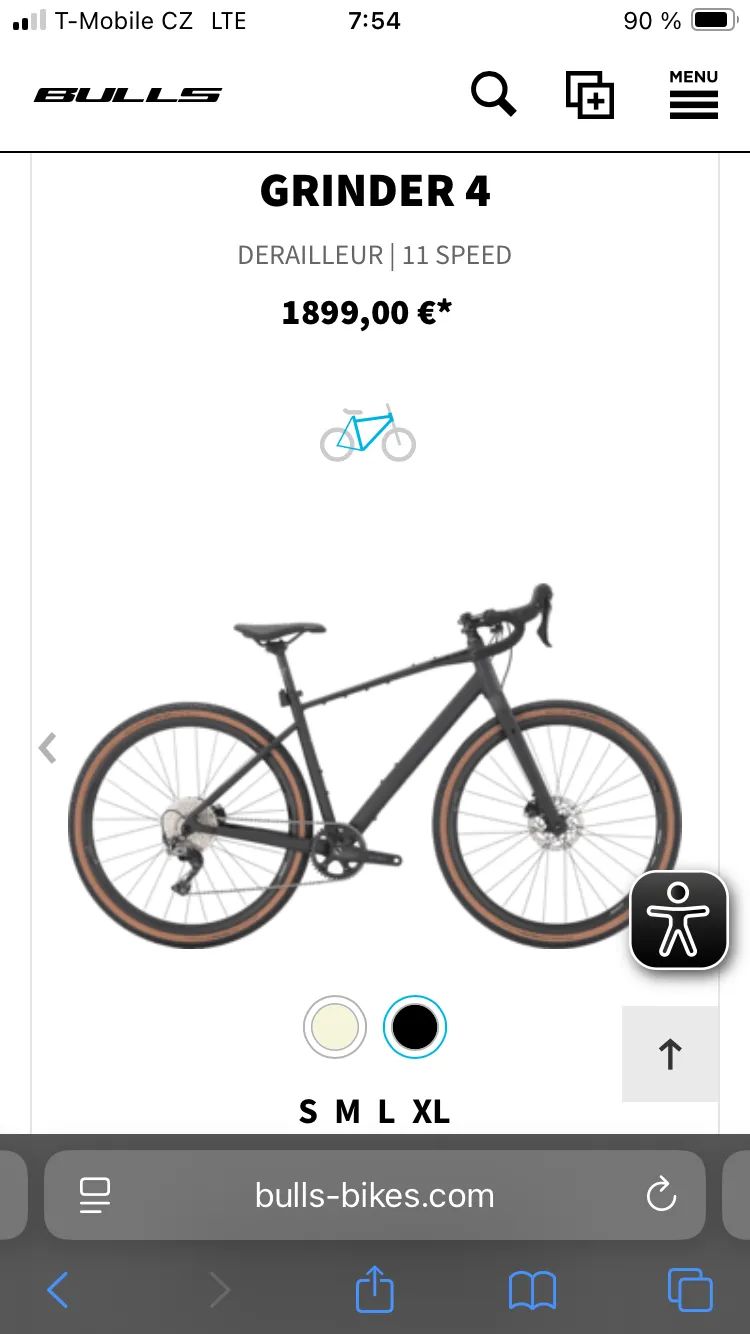Open the MENU hamburger button
Image resolution: width=750 pixels, height=1334 pixels.
point(694,95)
